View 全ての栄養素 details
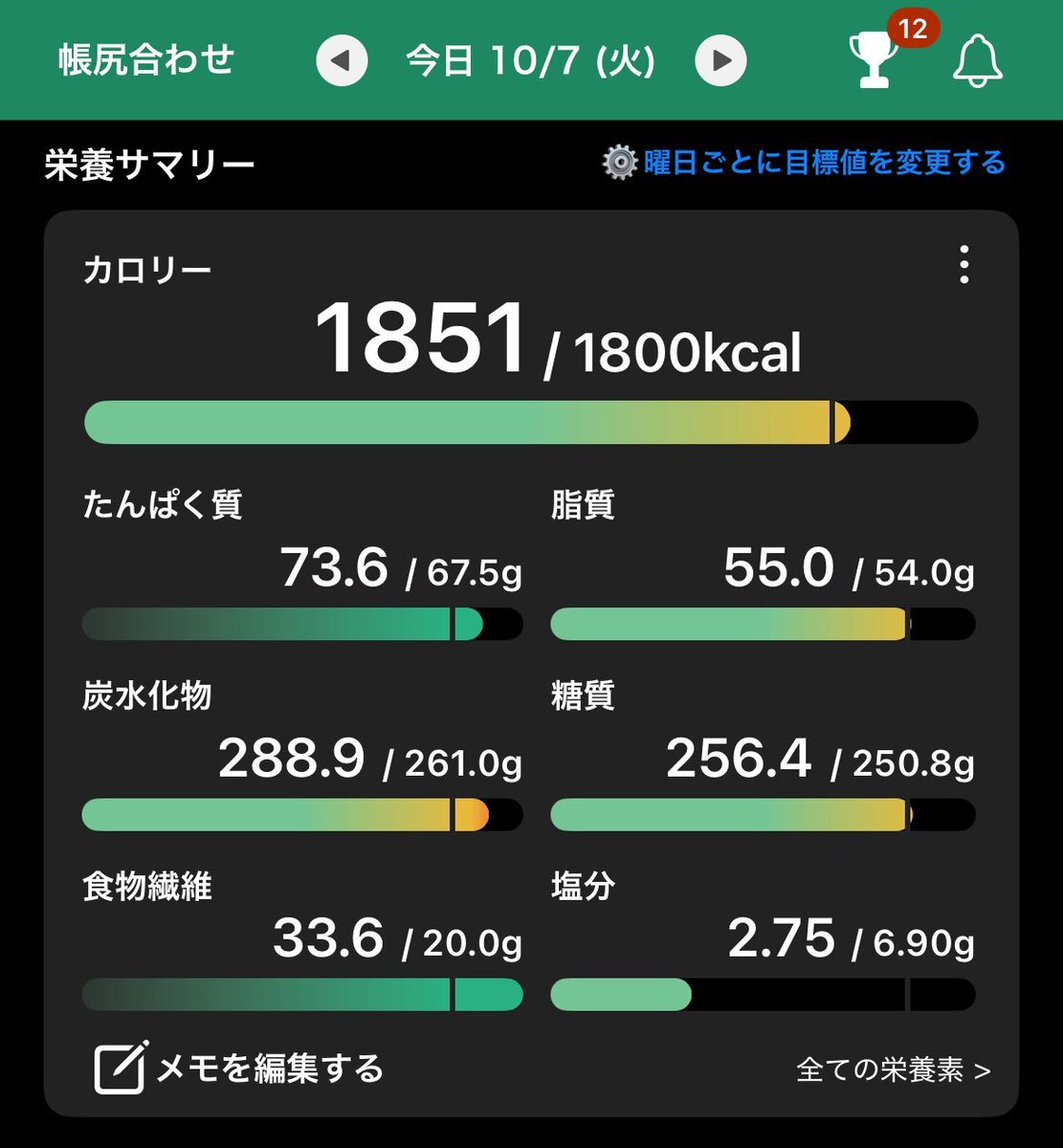Screen dimensions: 1063x1148 (893, 1070)
